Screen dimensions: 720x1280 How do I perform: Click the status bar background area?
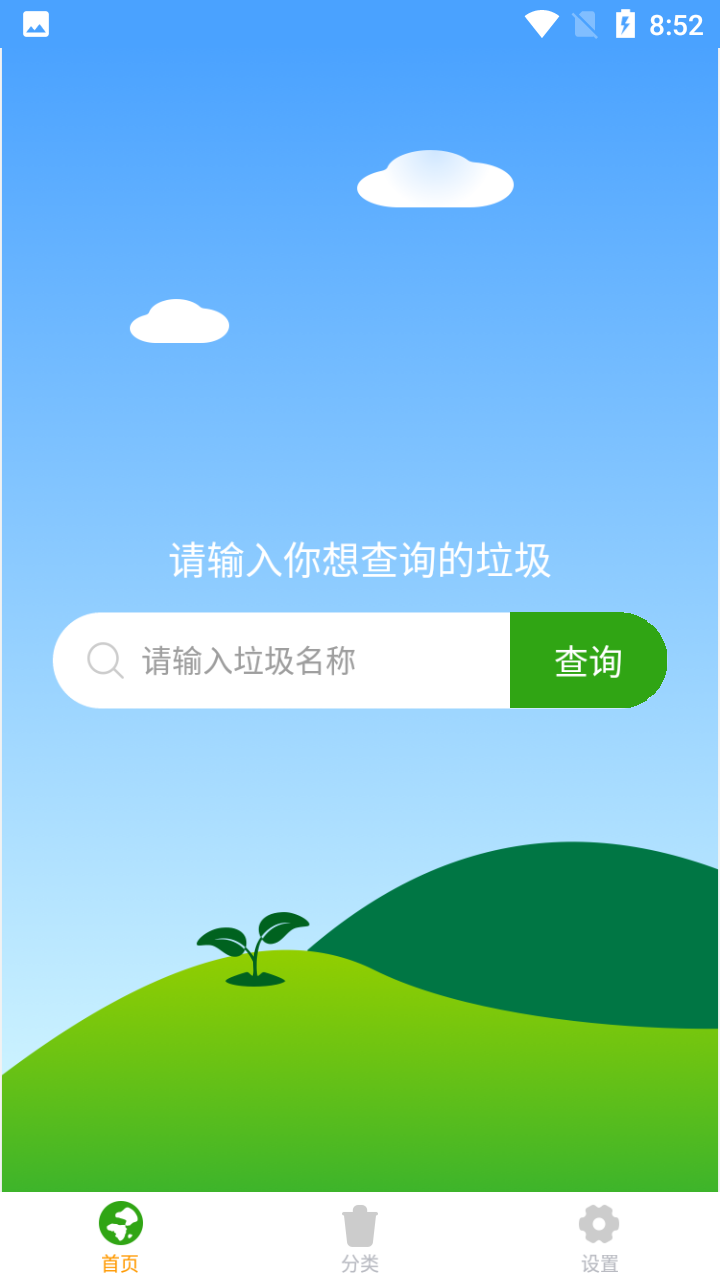(x=300, y=24)
